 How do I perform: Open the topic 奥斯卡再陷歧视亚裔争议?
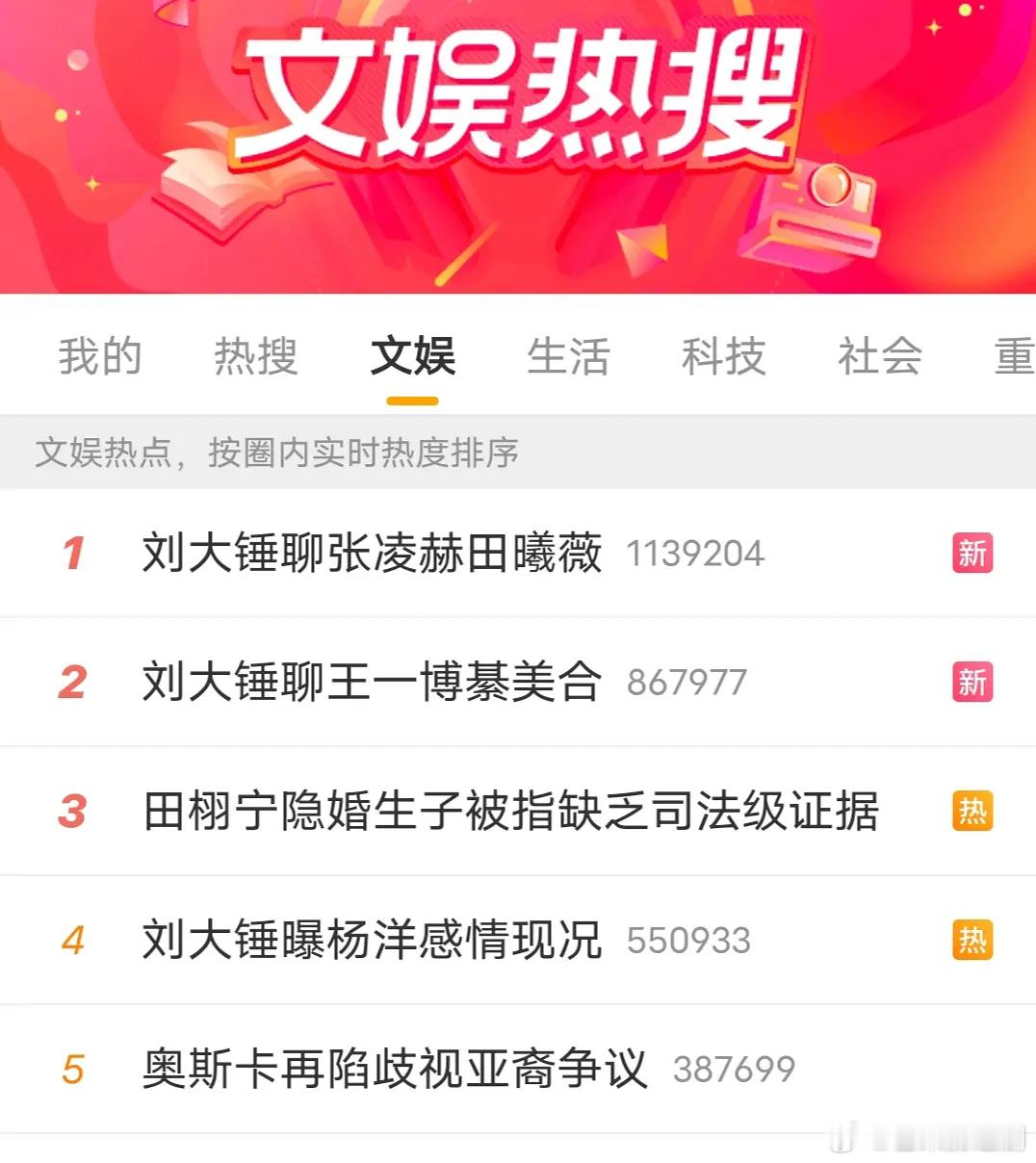tap(395, 1069)
